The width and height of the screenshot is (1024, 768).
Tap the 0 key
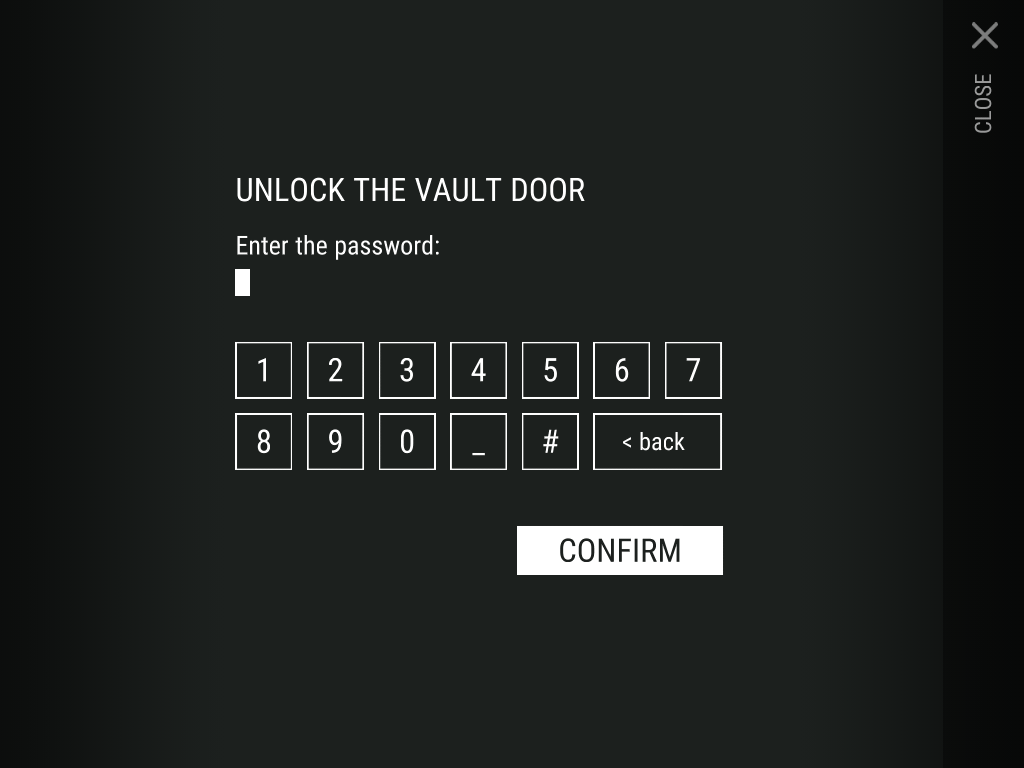point(407,441)
